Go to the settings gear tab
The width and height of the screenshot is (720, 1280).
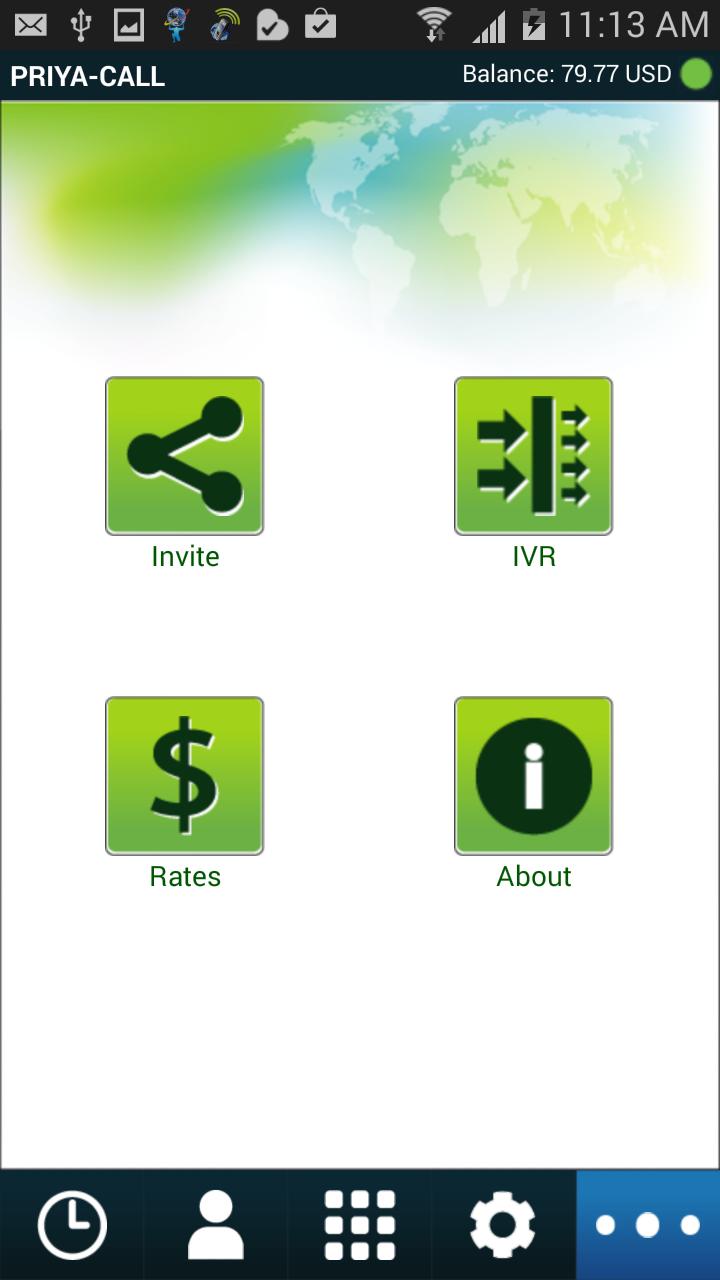pos(503,1224)
